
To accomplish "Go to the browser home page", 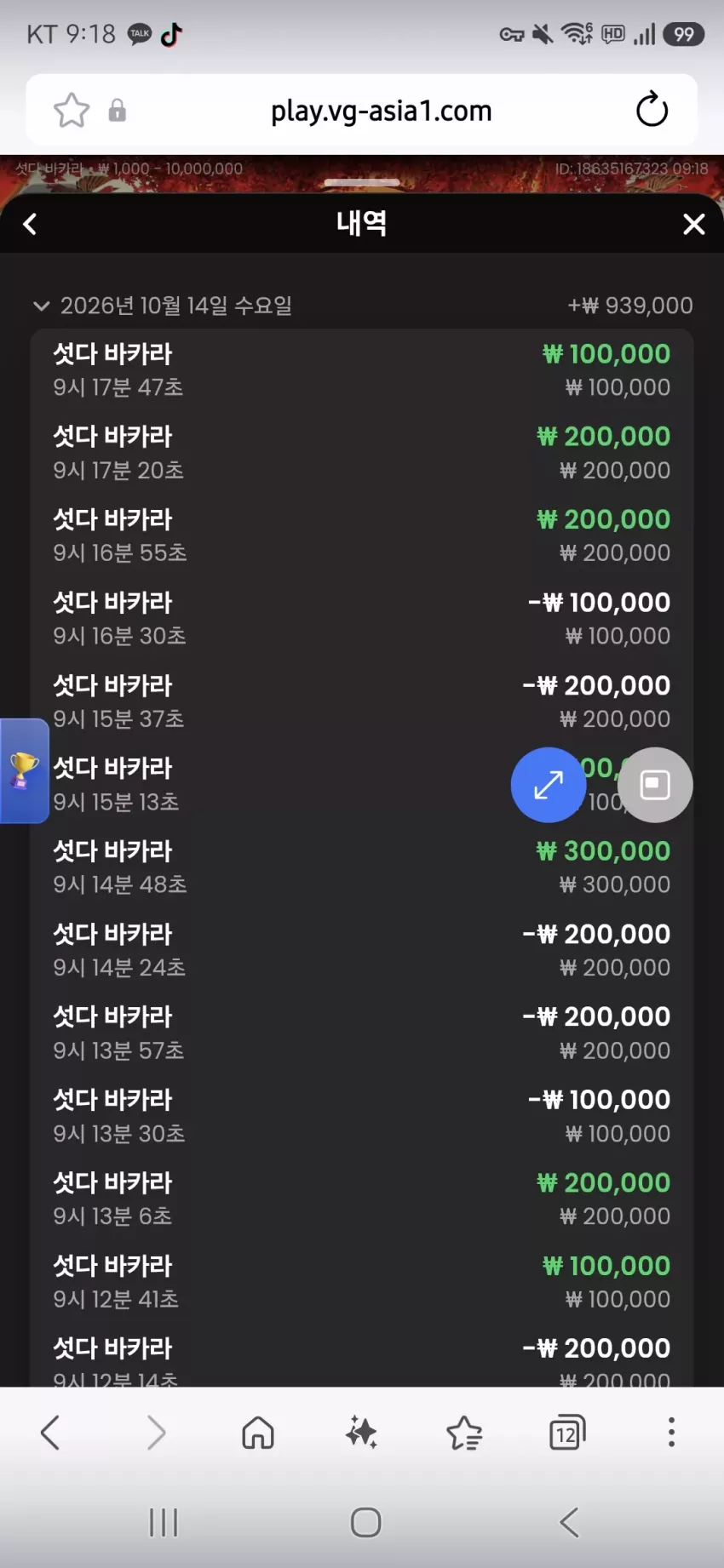I will (x=258, y=1433).
